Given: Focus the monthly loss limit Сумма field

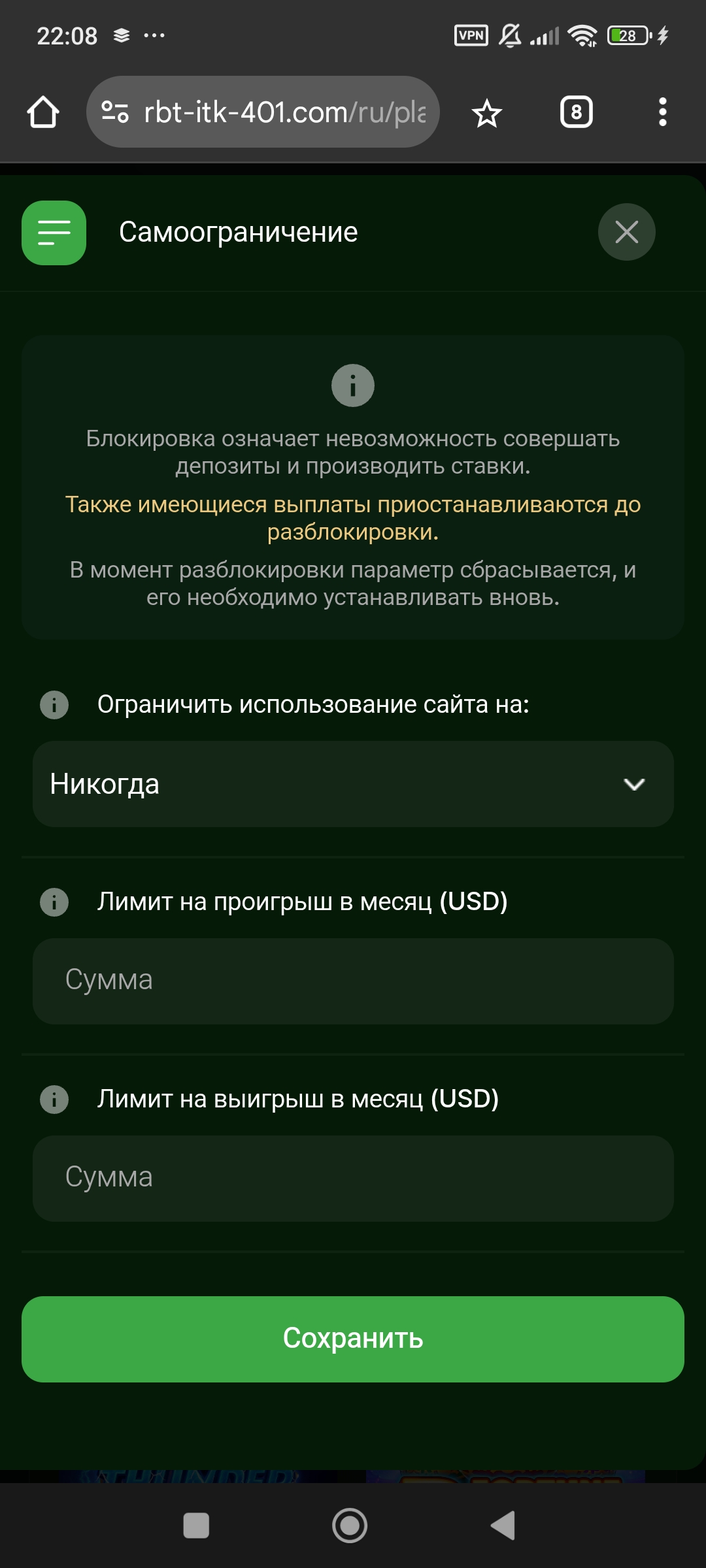Looking at the screenshot, I should click(353, 981).
